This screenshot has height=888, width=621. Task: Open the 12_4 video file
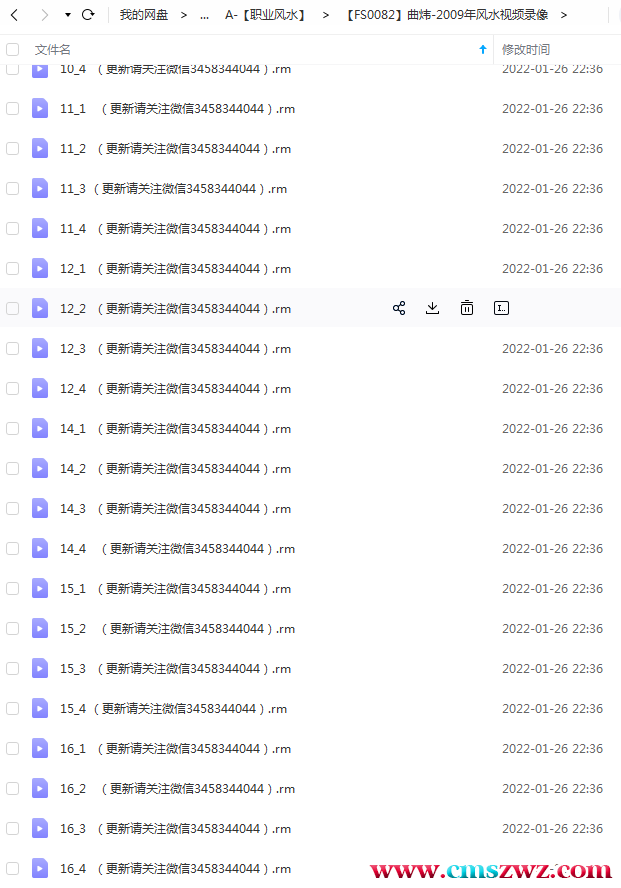[175, 388]
